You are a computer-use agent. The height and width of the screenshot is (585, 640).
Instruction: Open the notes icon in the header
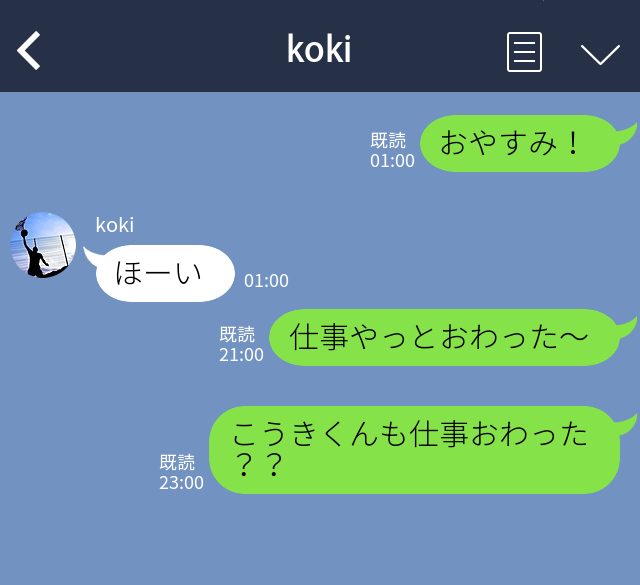[x=524, y=51]
